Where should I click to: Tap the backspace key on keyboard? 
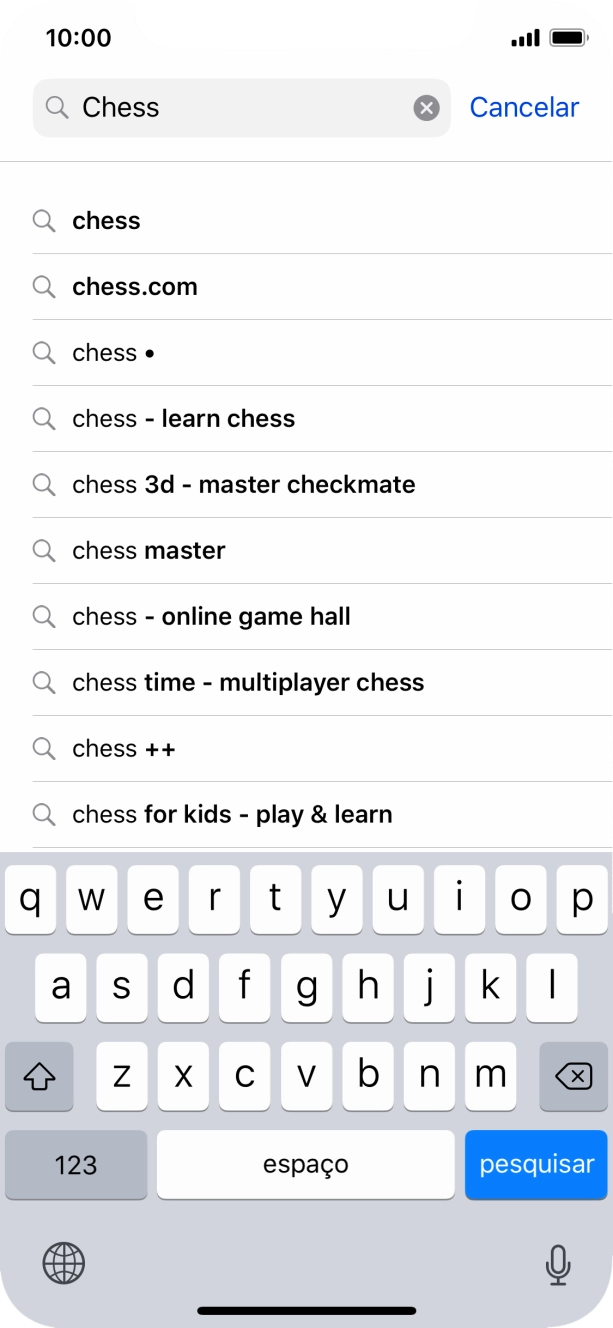click(573, 1076)
